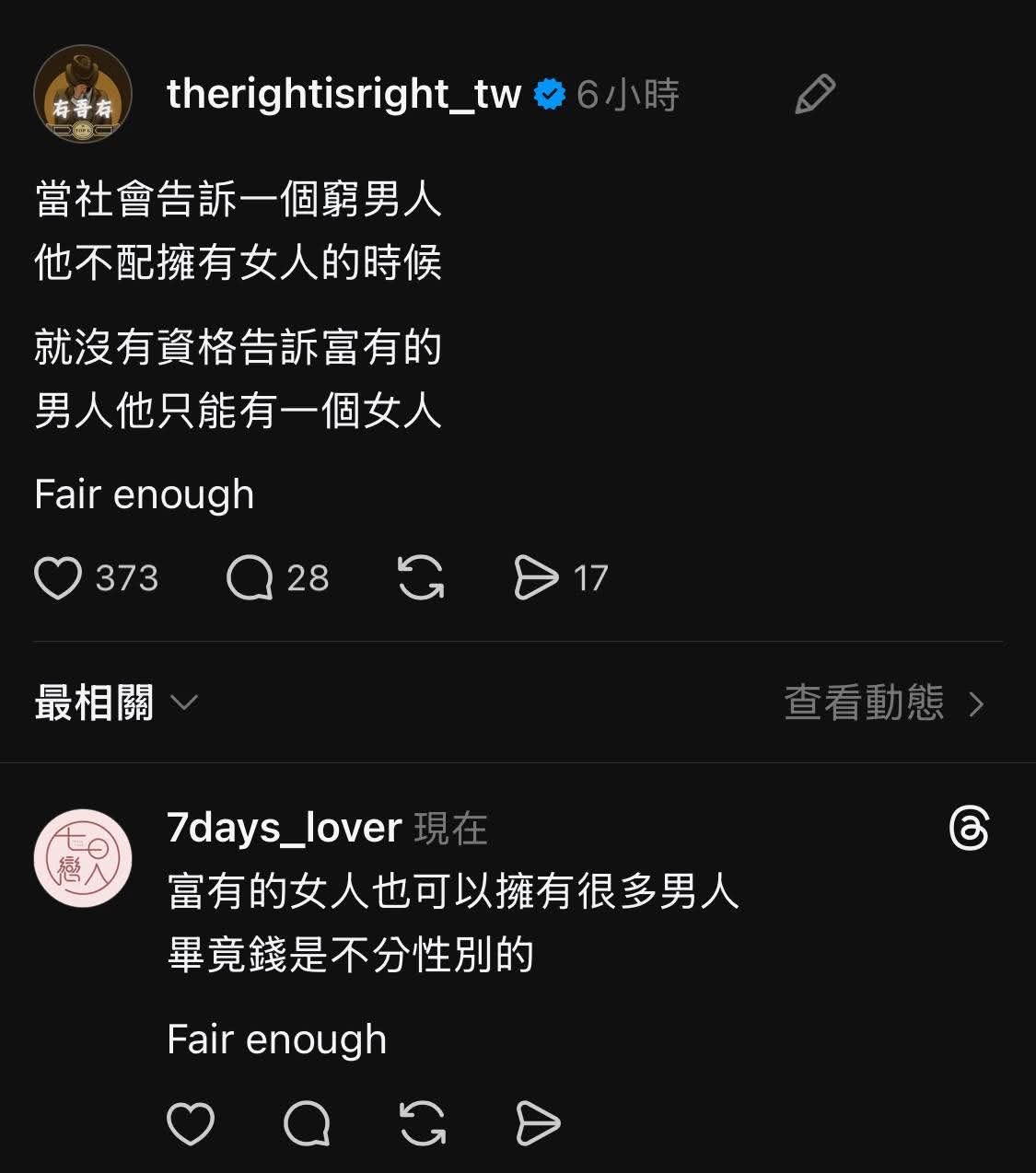Like the therightisright_tw post
This screenshot has width=1036, height=1173.
pos(58,578)
